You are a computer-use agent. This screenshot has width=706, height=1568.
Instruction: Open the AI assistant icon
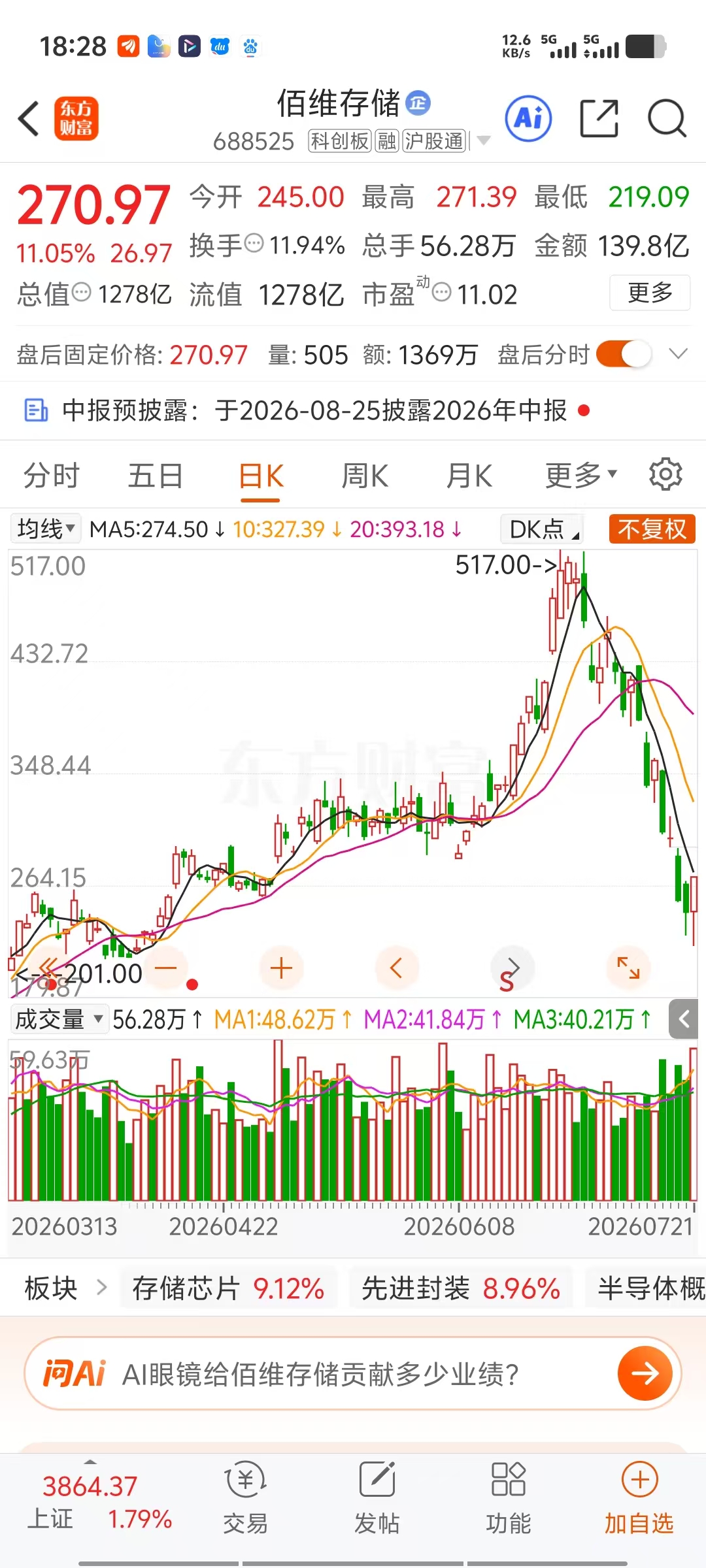coord(528,119)
